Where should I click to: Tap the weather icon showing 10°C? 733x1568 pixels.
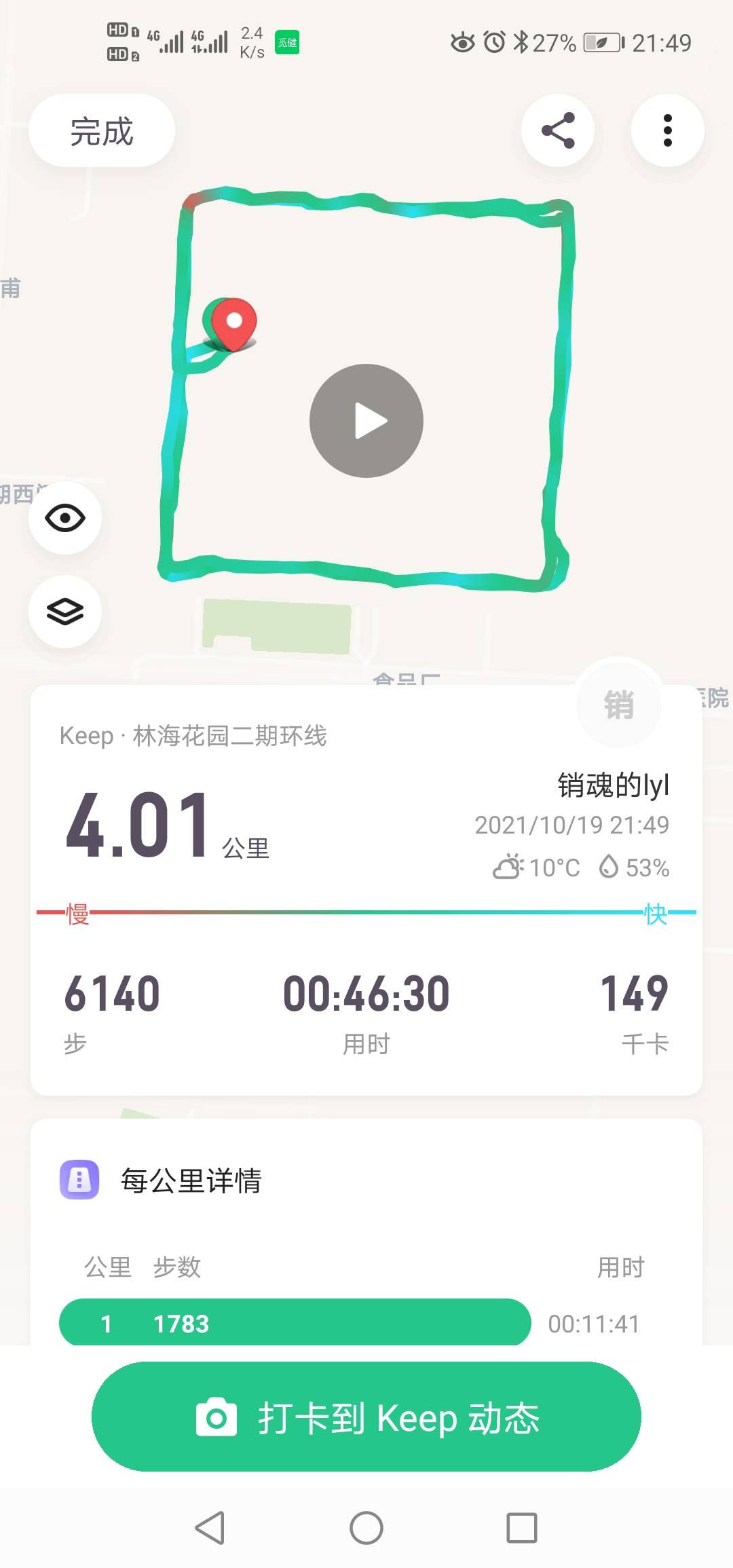coord(508,865)
